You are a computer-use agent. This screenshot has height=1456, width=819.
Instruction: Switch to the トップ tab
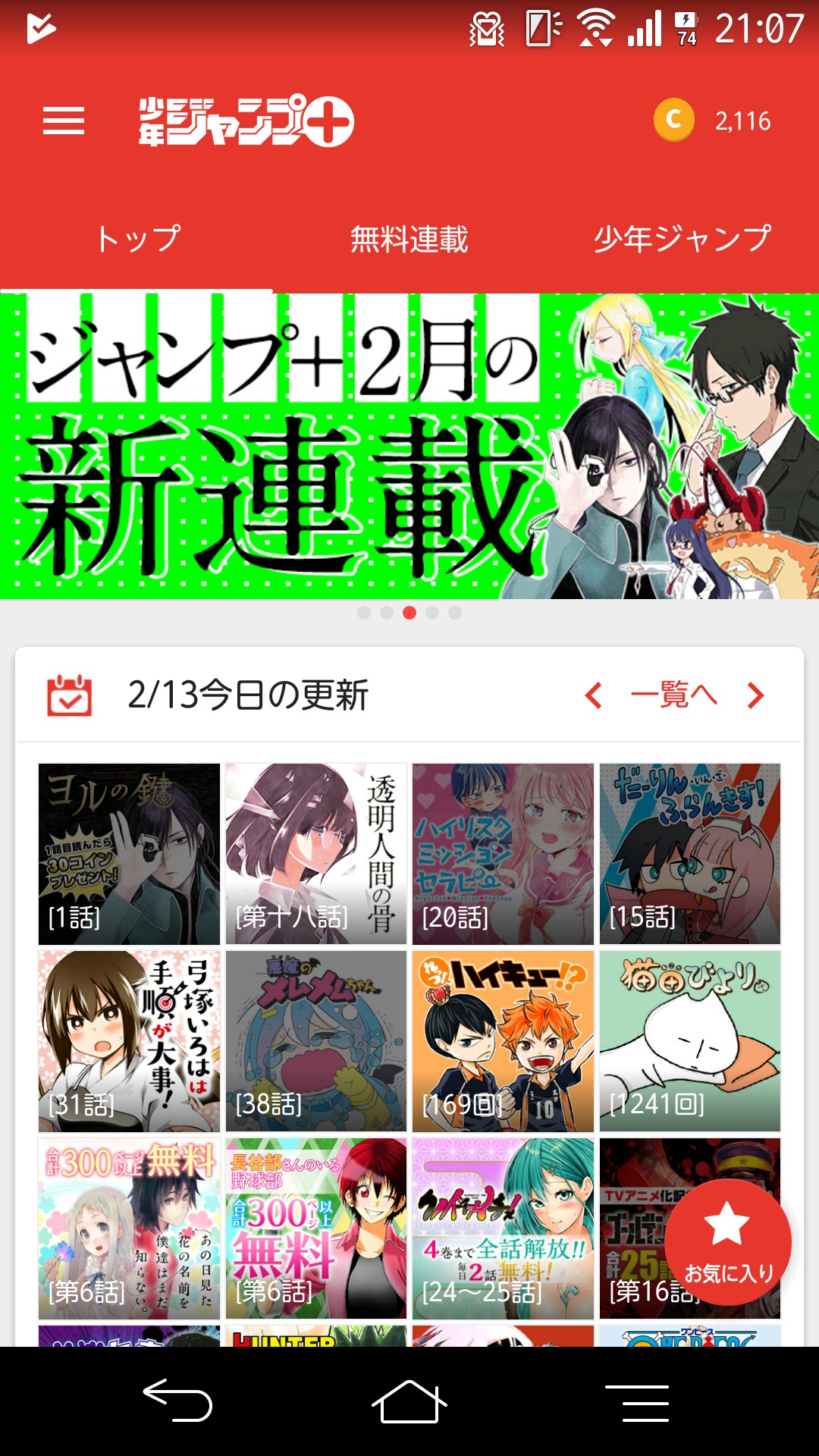[x=137, y=239]
